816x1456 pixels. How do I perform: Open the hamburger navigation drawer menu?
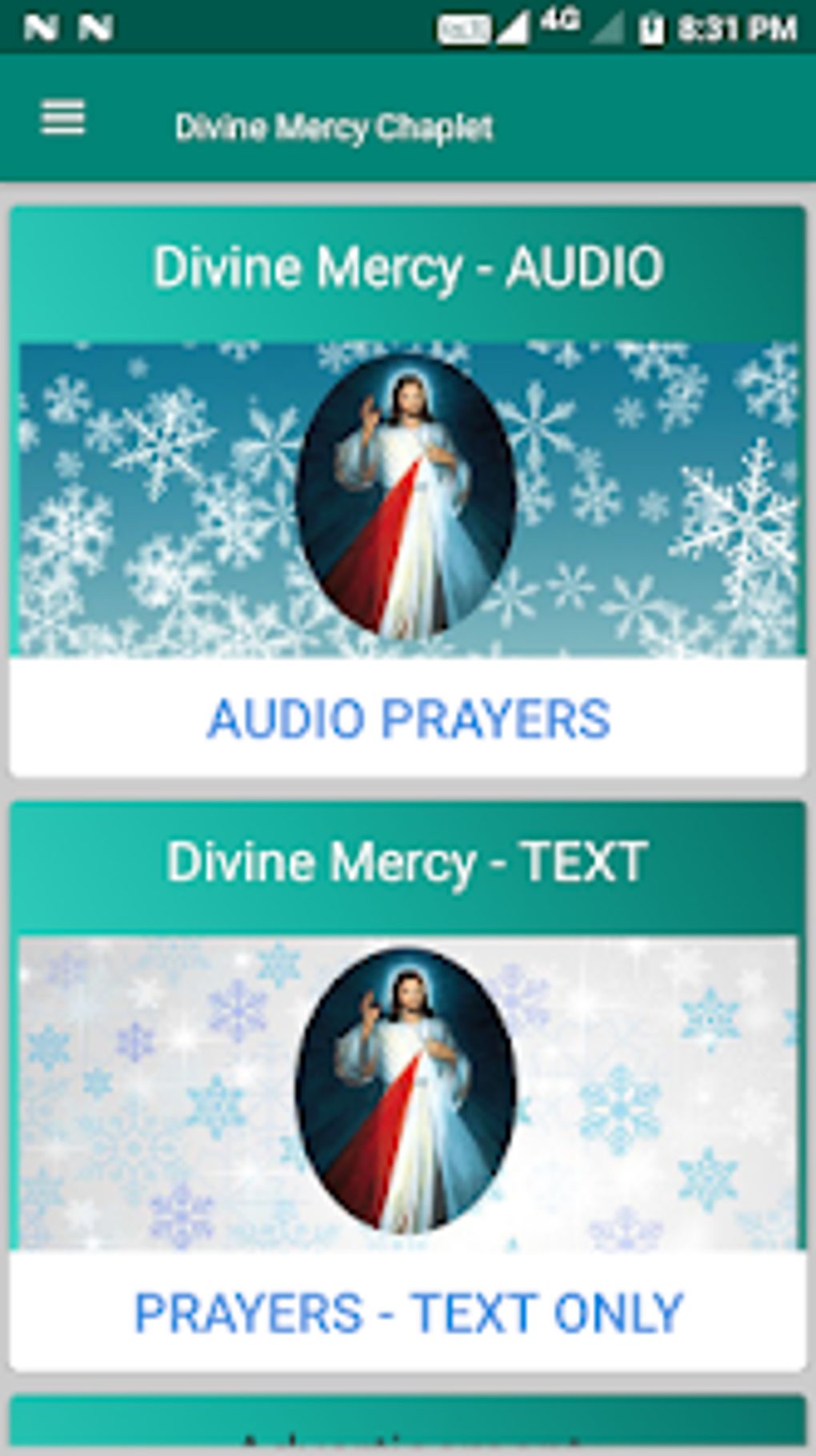62,118
